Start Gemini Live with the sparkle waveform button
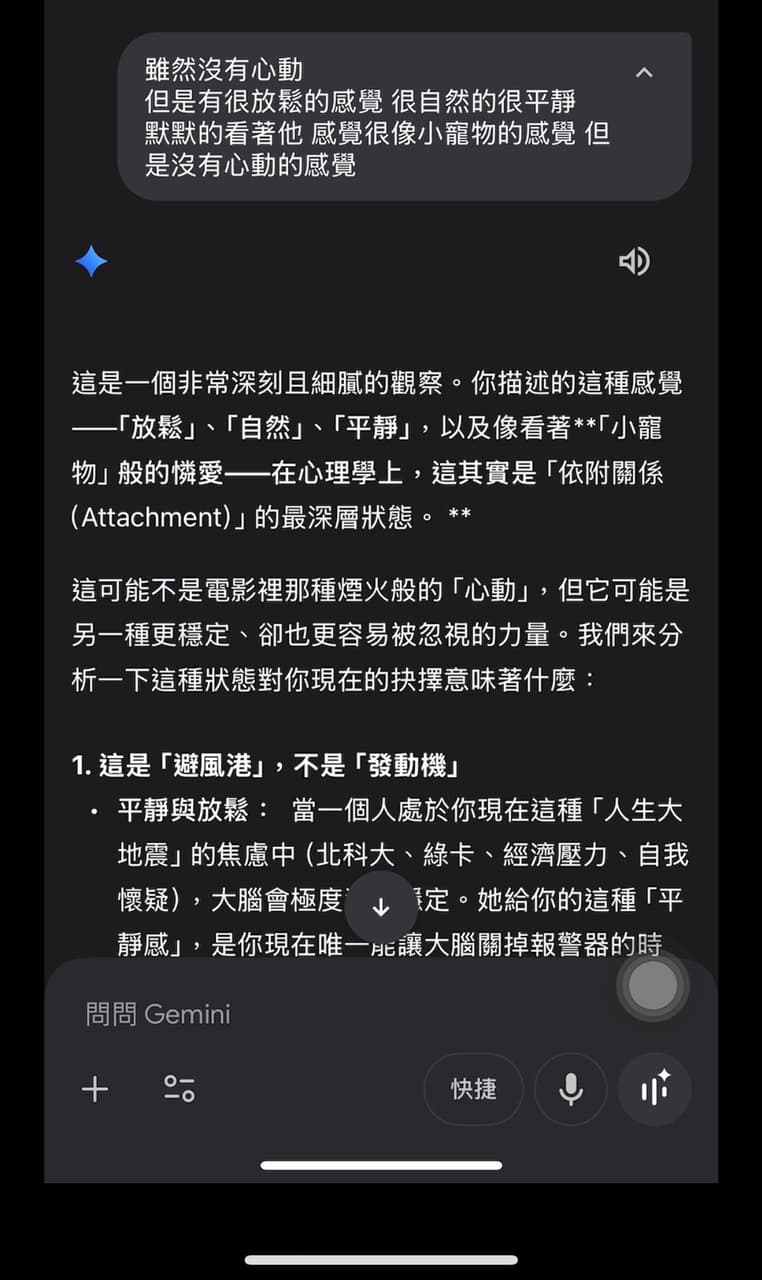 pyautogui.click(x=654, y=1089)
